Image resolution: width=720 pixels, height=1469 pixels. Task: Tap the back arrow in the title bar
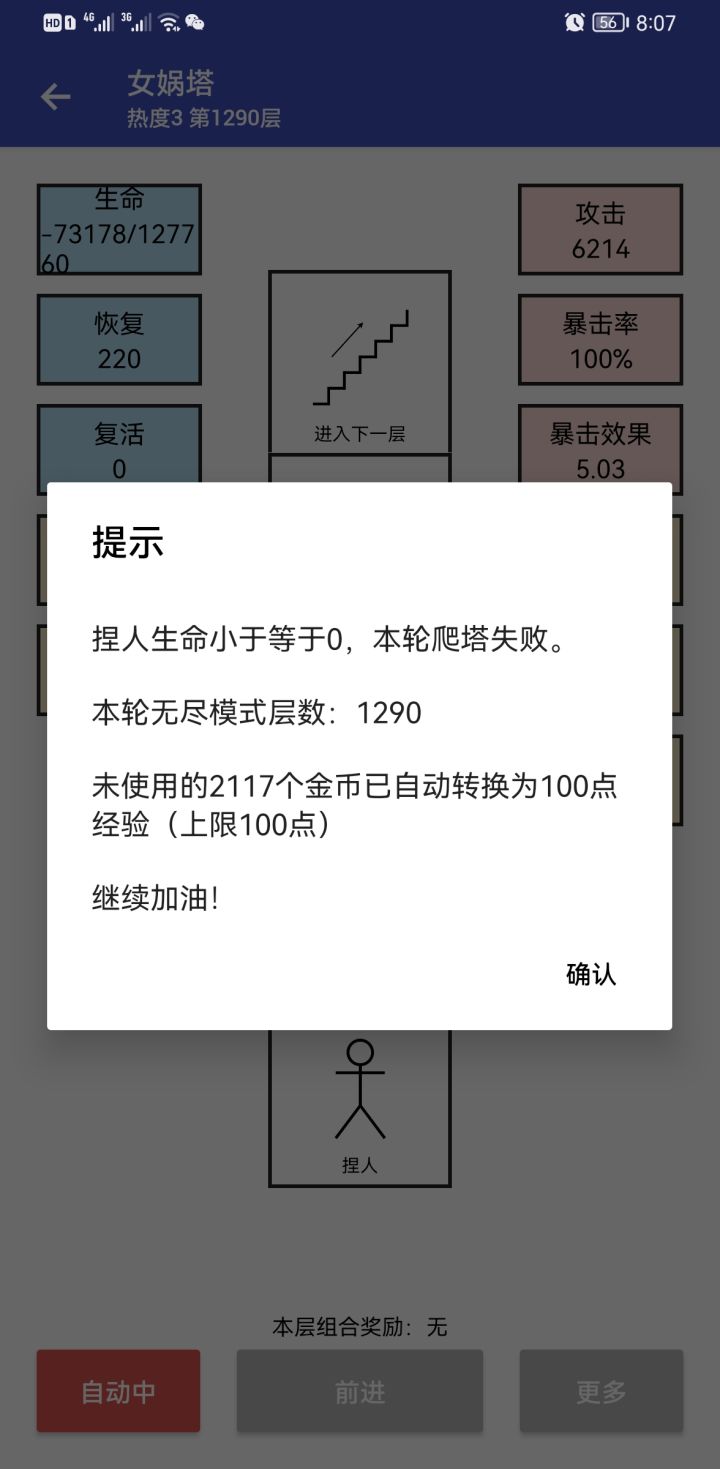click(x=55, y=96)
